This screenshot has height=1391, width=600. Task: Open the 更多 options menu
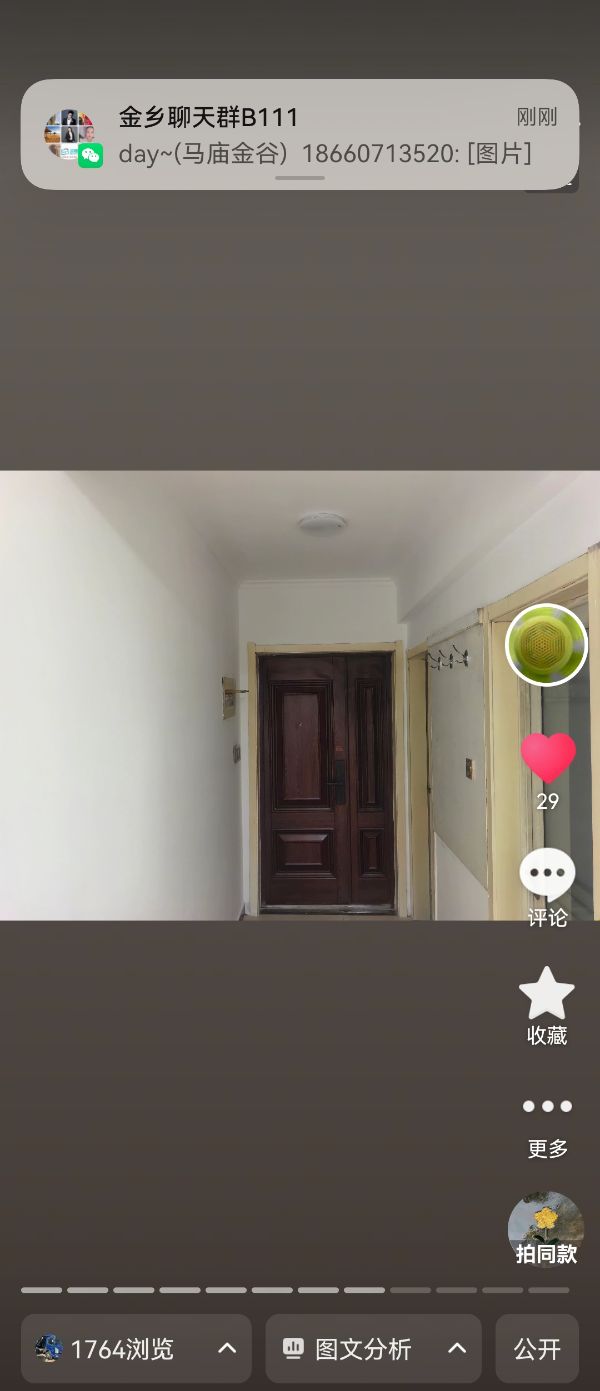tap(547, 1128)
